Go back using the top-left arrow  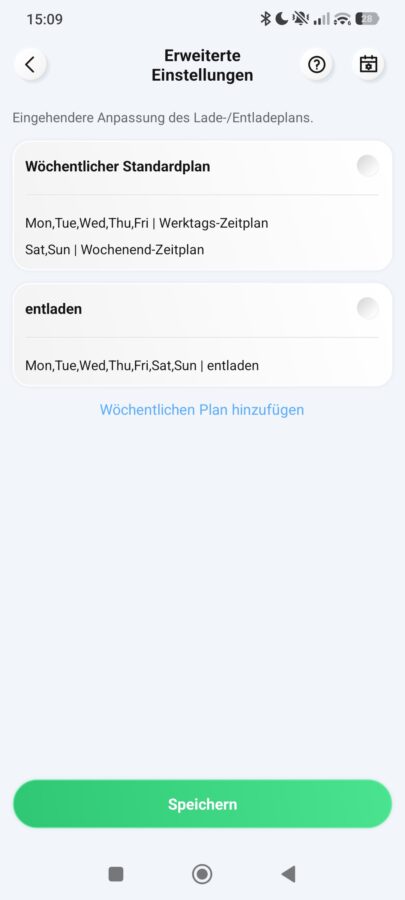[30, 65]
